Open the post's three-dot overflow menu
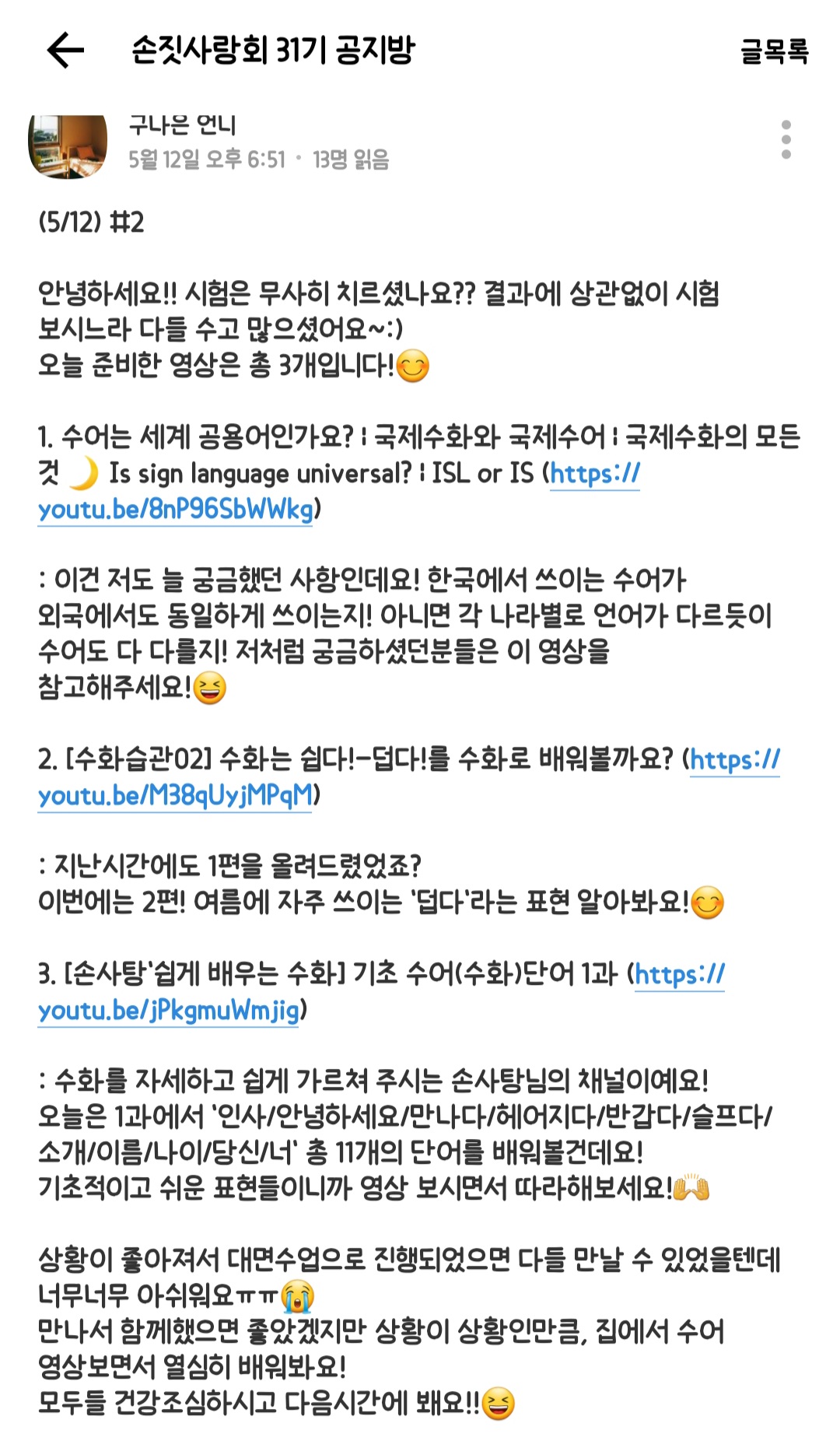The height and width of the screenshot is (1444, 840). coord(786,140)
